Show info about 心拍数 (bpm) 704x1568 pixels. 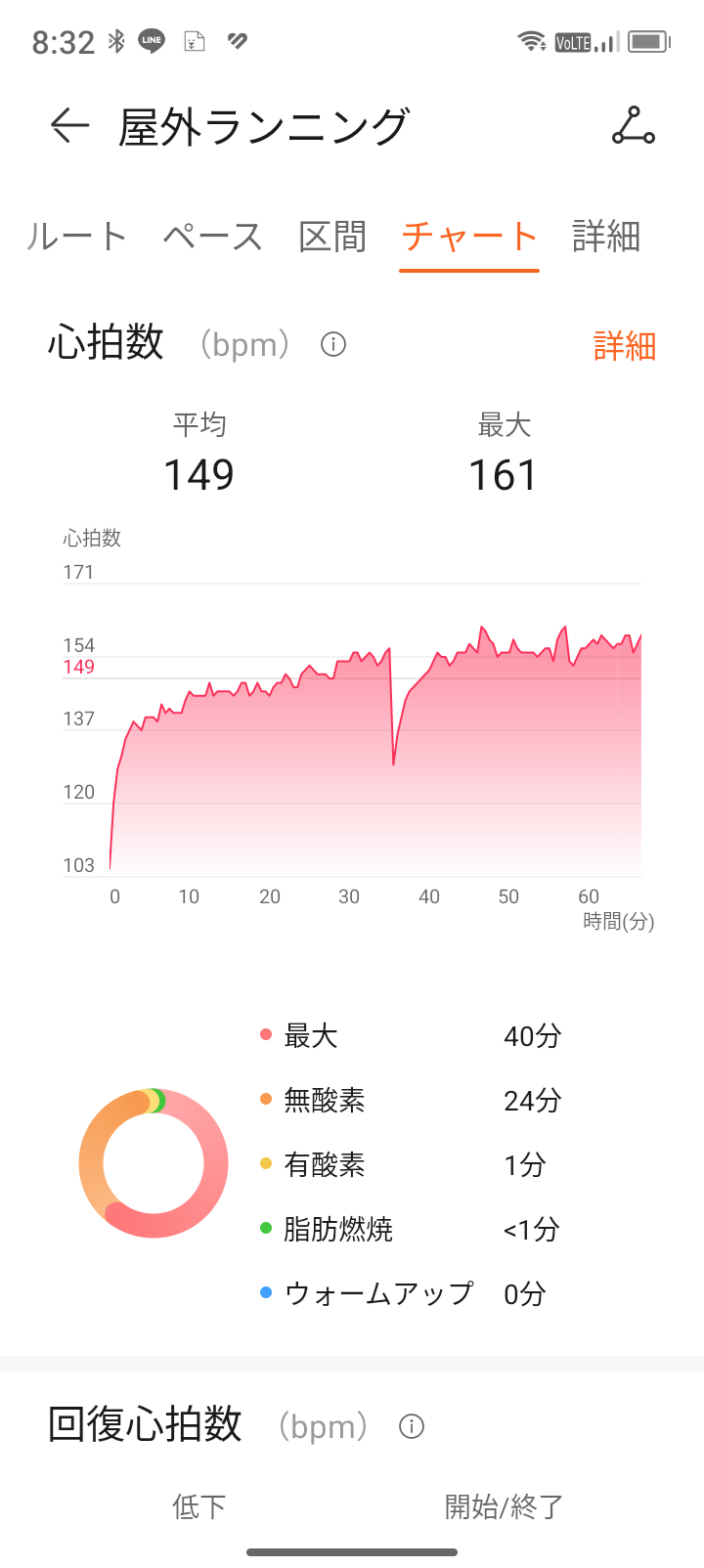pyautogui.click(x=333, y=344)
